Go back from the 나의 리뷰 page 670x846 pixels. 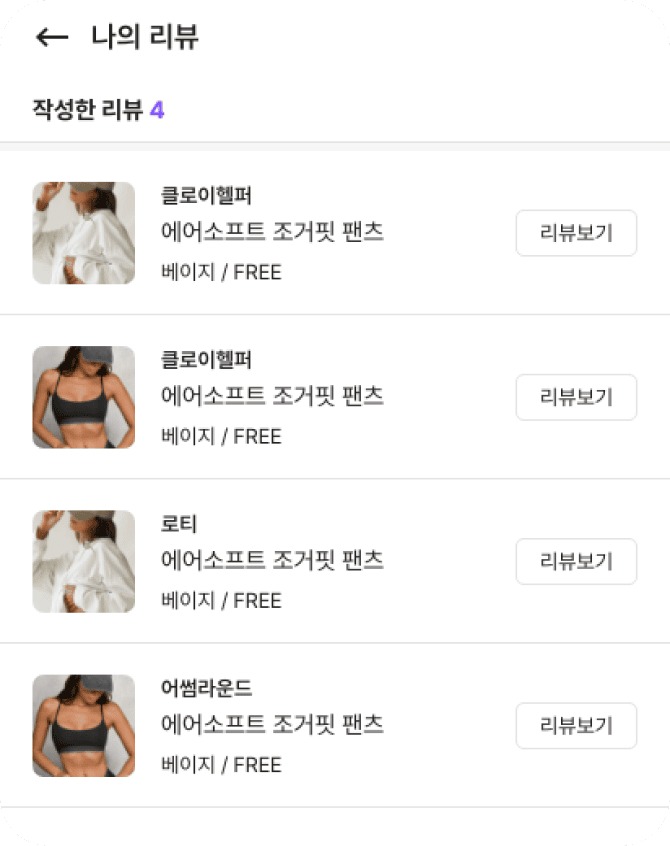(51, 37)
